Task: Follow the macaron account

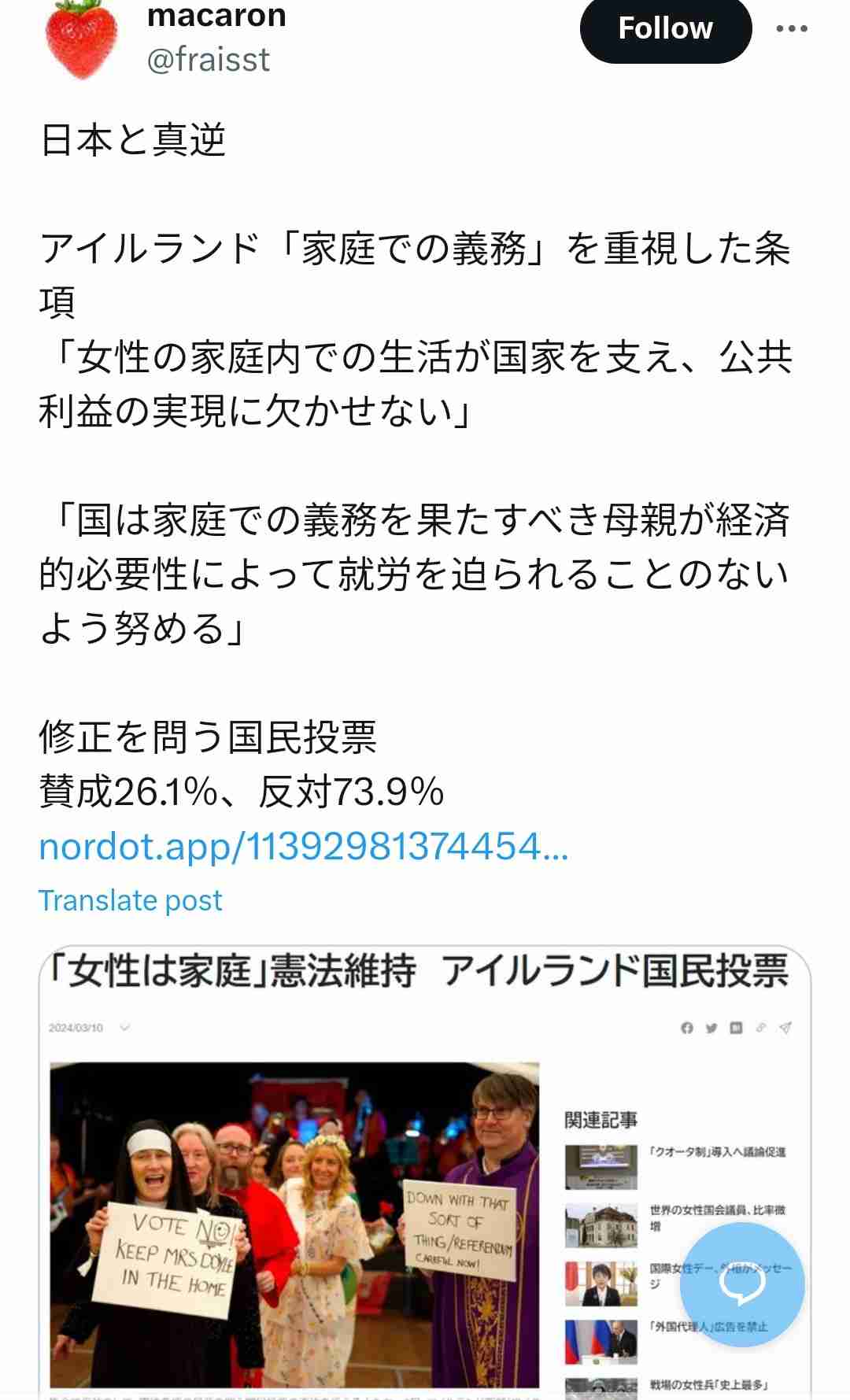Action: (x=665, y=29)
